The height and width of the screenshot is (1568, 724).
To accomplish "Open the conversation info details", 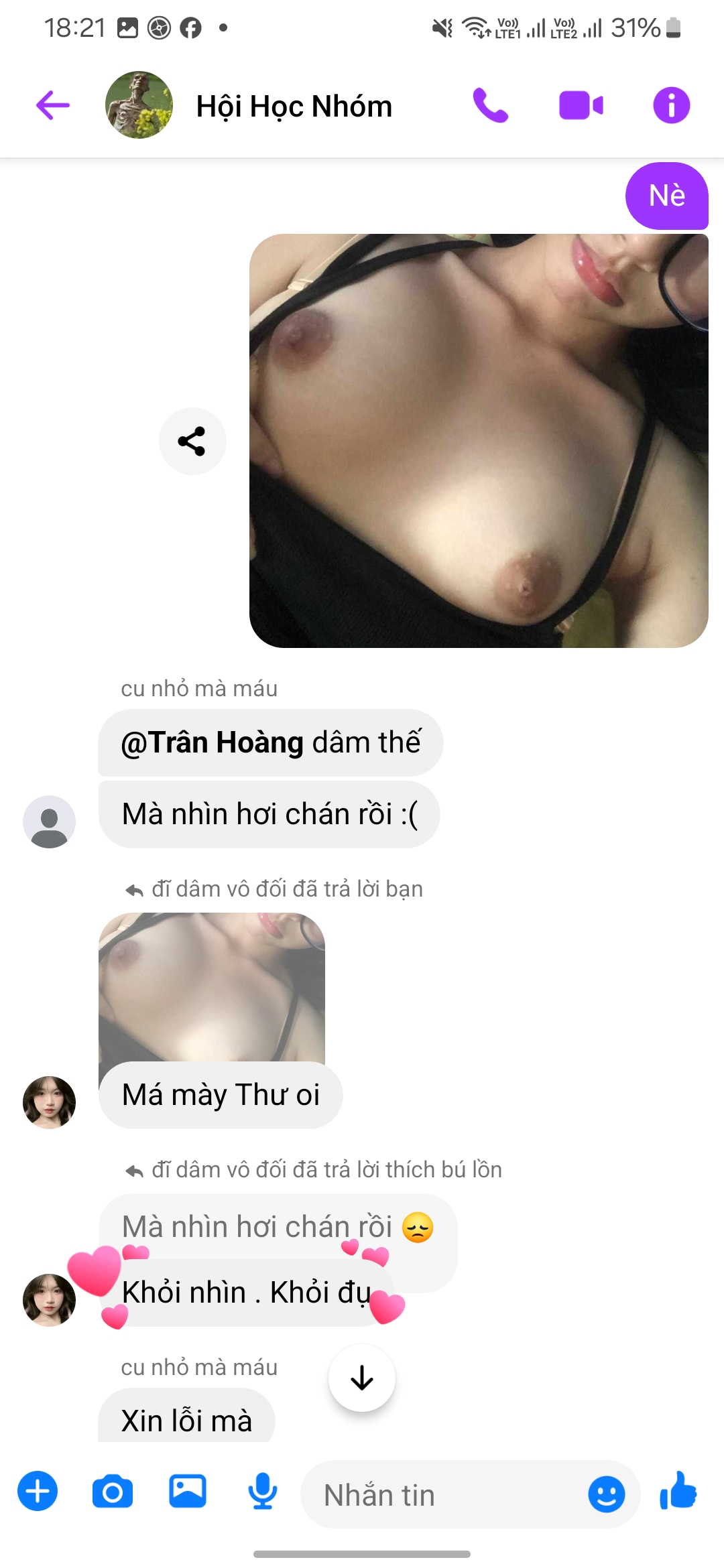I will (671, 105).
